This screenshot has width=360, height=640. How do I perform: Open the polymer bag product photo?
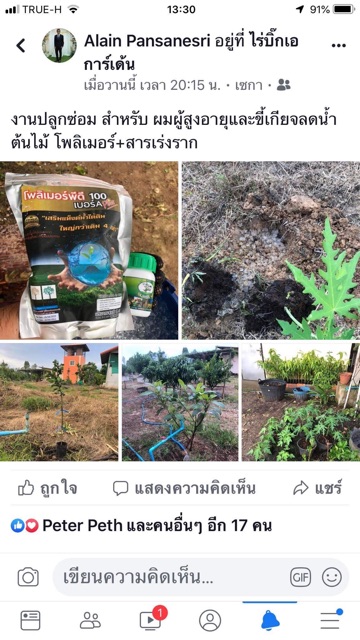[x=89, y=250]
